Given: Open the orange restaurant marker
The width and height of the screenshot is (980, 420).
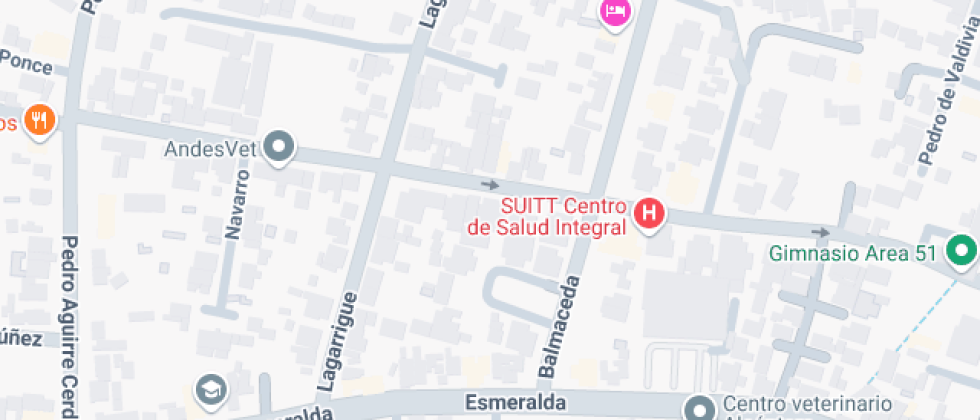Looking at the screenshot, I should 39,122.
